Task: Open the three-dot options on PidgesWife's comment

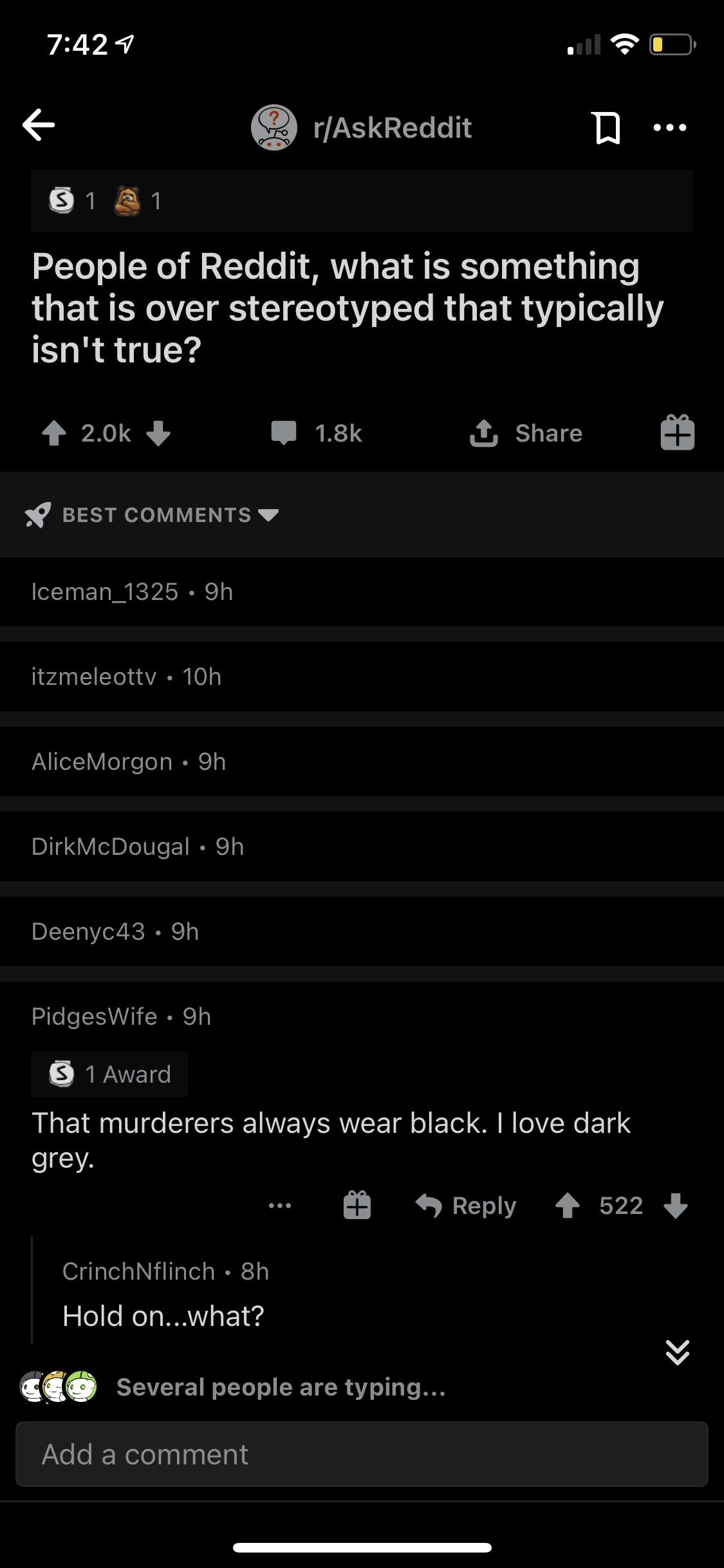Action: pos(280,1206)
